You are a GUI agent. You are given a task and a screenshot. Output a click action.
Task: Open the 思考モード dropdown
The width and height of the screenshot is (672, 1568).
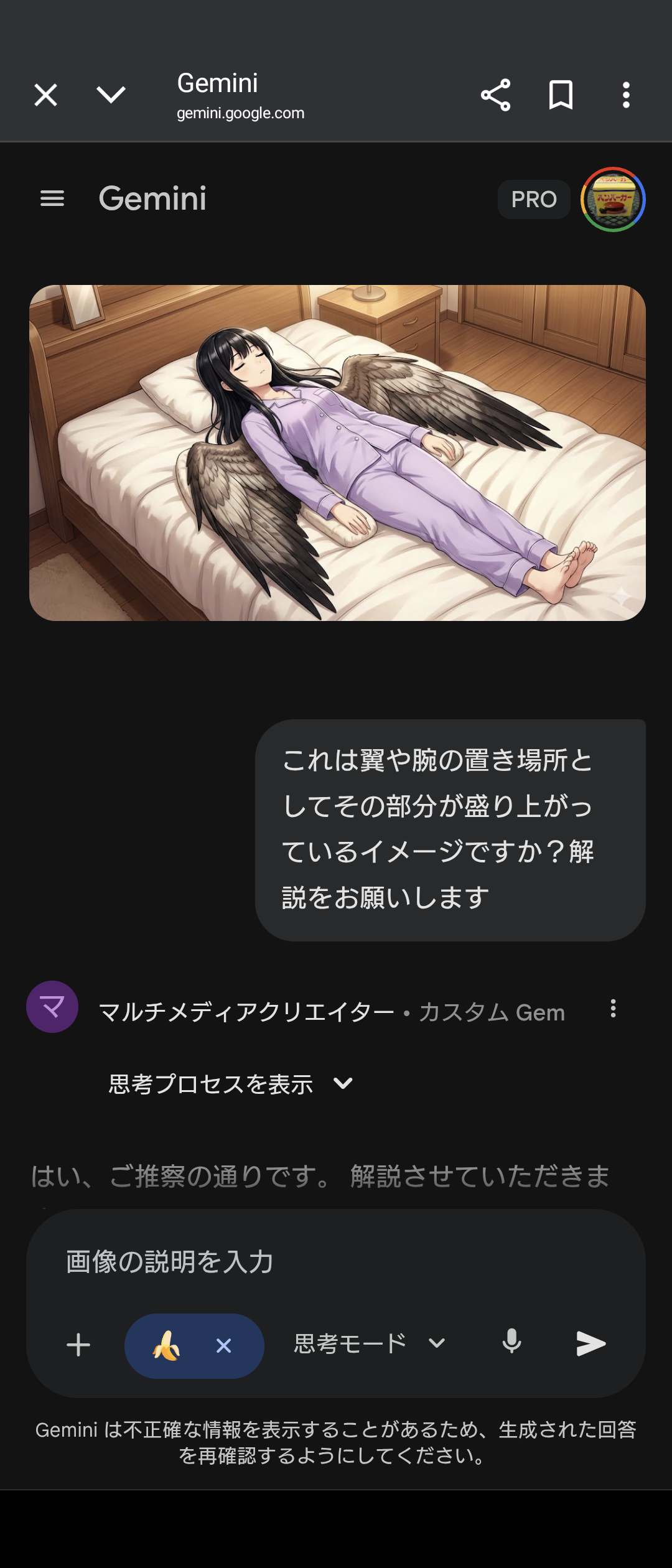[369, 1343]
